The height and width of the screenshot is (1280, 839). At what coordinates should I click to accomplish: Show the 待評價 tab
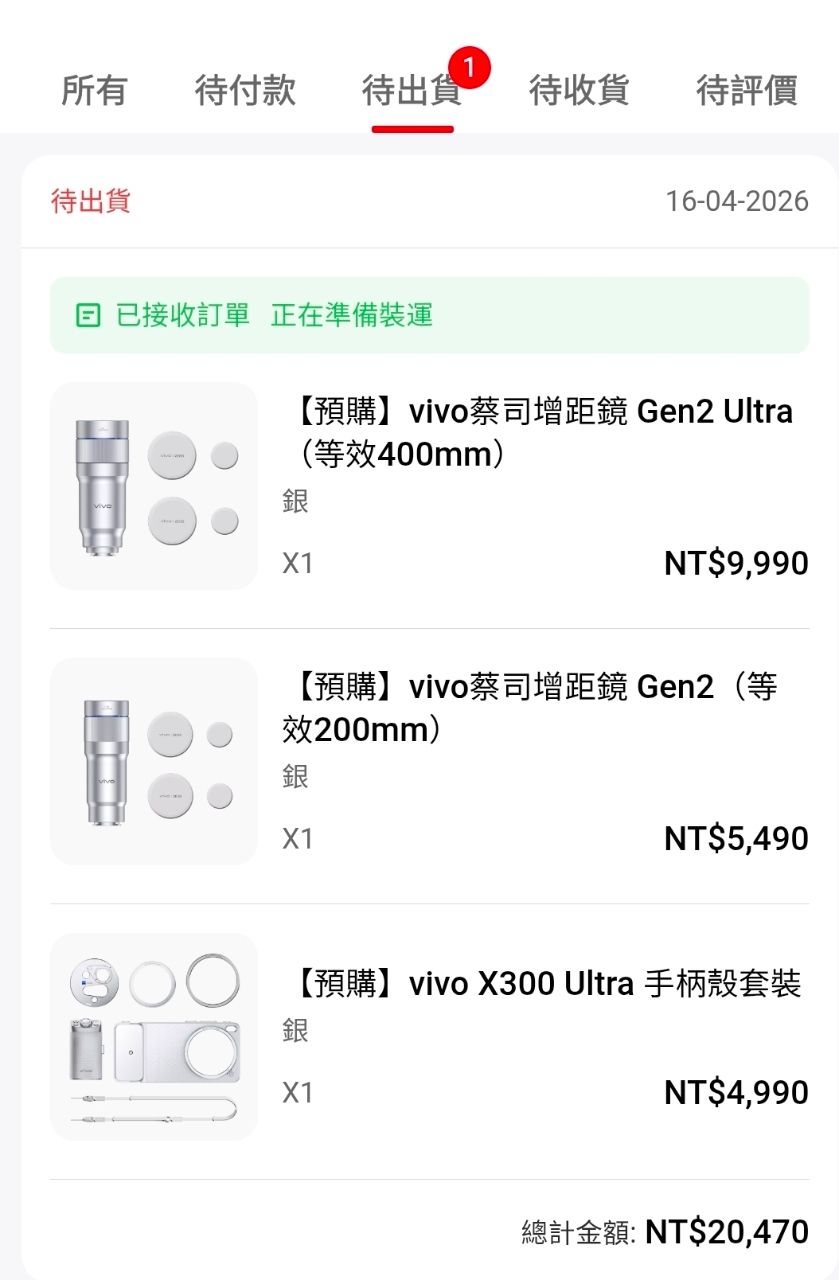(746, 90)
